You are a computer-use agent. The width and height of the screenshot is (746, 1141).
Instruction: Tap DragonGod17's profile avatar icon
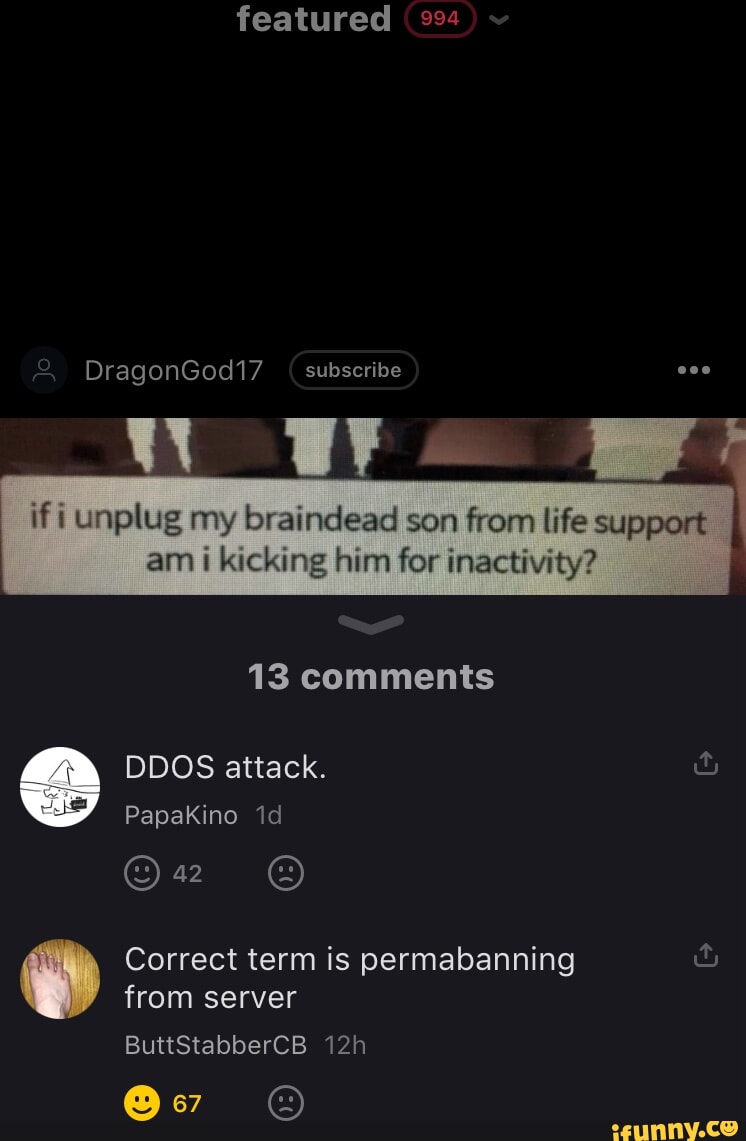pyautogui.click(x=44, y=370)
